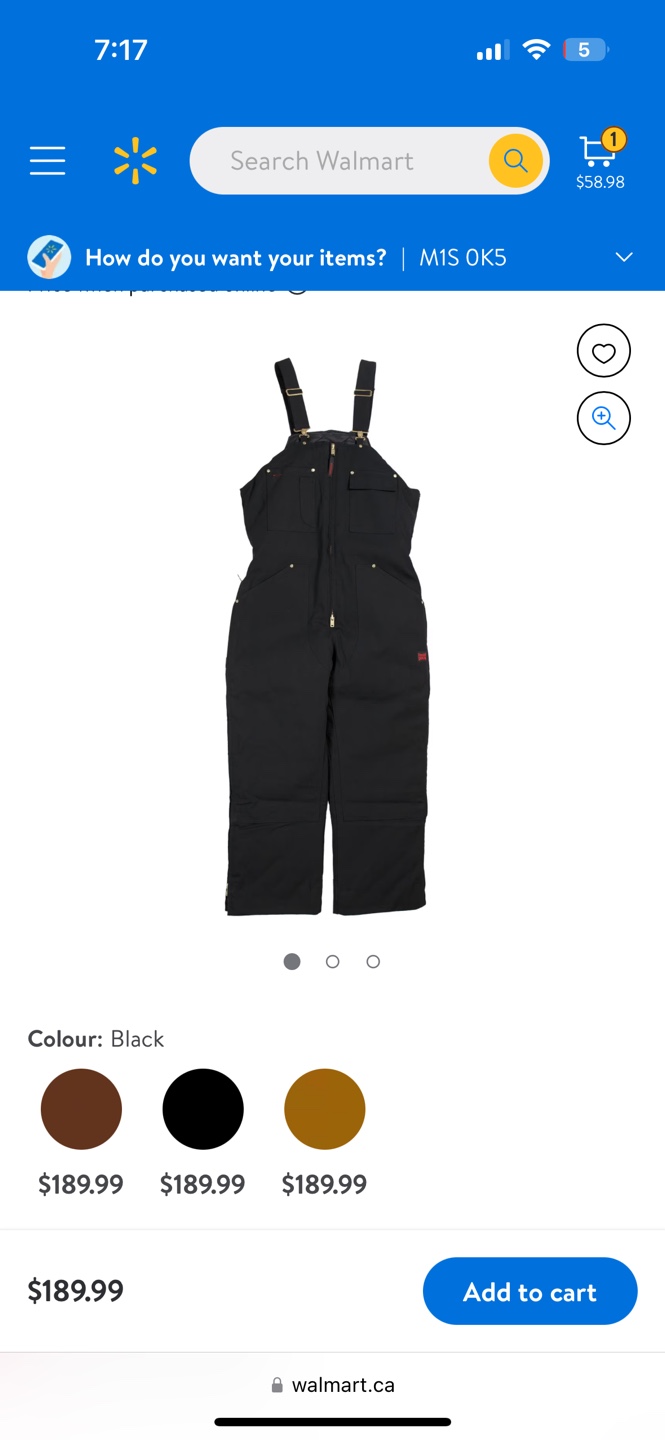
Task: Select the tan colour swatch
Action: click(325, 1109)
